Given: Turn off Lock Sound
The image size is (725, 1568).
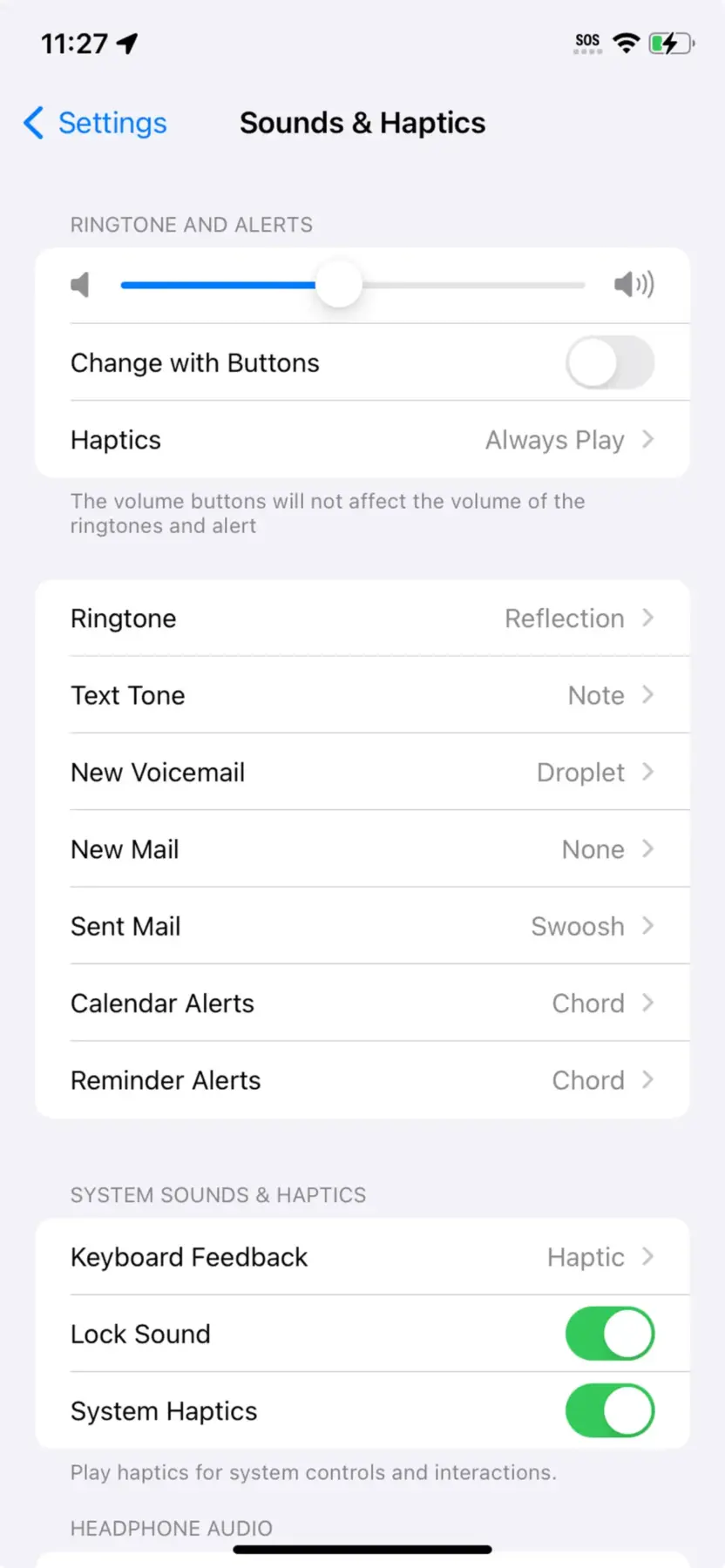Looking at the screenshot, I should pos(610,1334).
